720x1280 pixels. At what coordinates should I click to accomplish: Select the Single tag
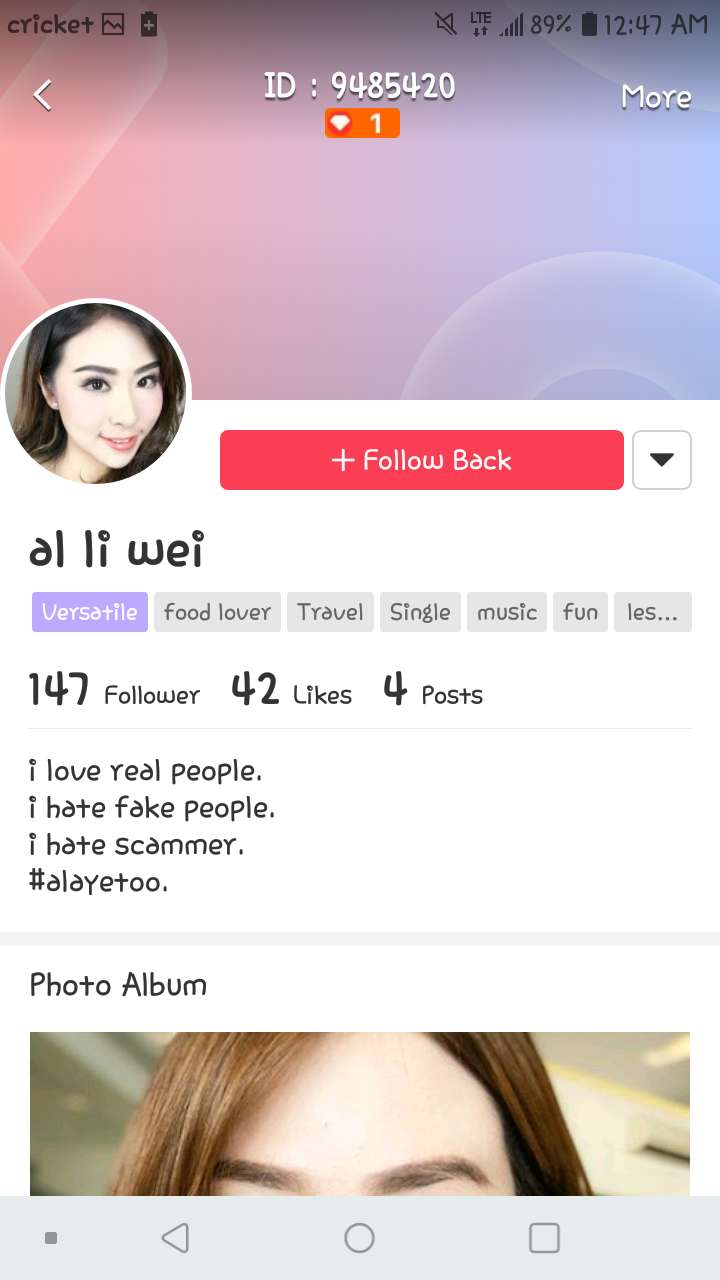coord(420,612)
